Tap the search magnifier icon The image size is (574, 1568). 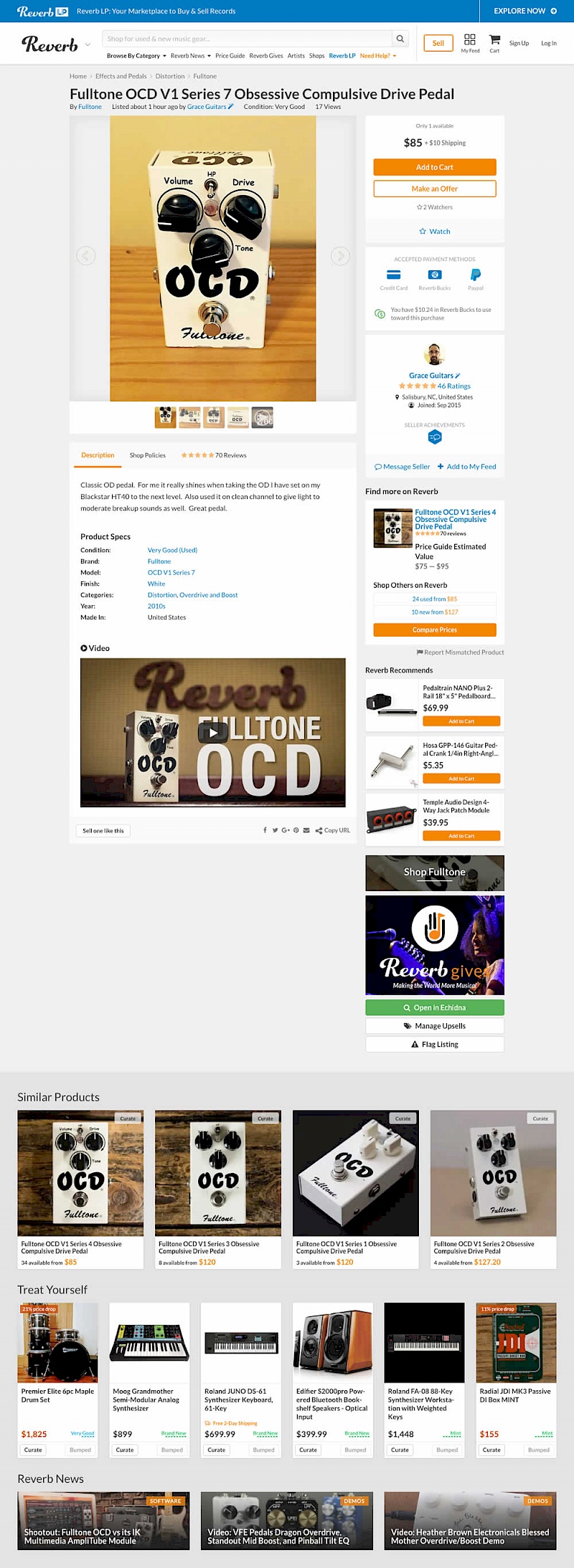400,39
